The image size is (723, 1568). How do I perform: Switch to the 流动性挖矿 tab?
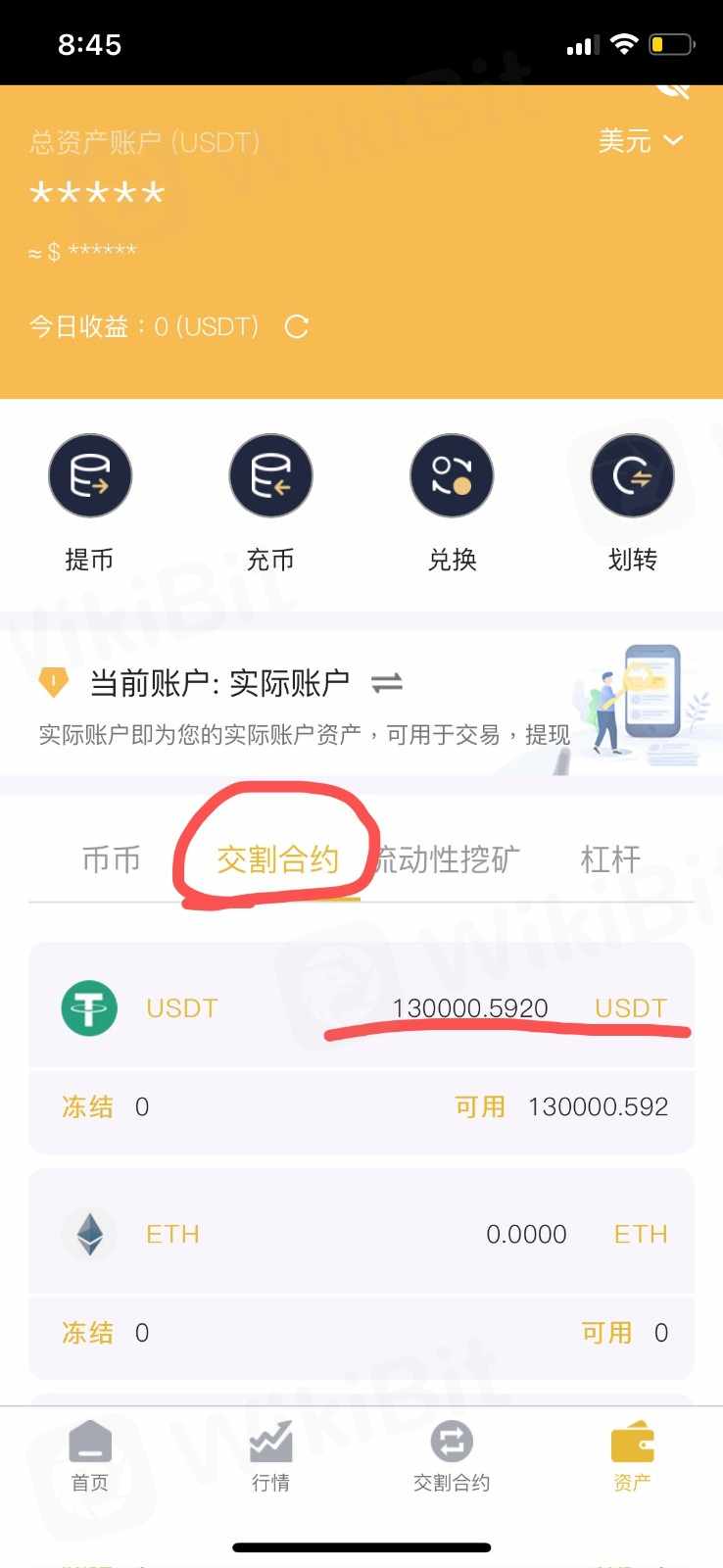point(448,859)
